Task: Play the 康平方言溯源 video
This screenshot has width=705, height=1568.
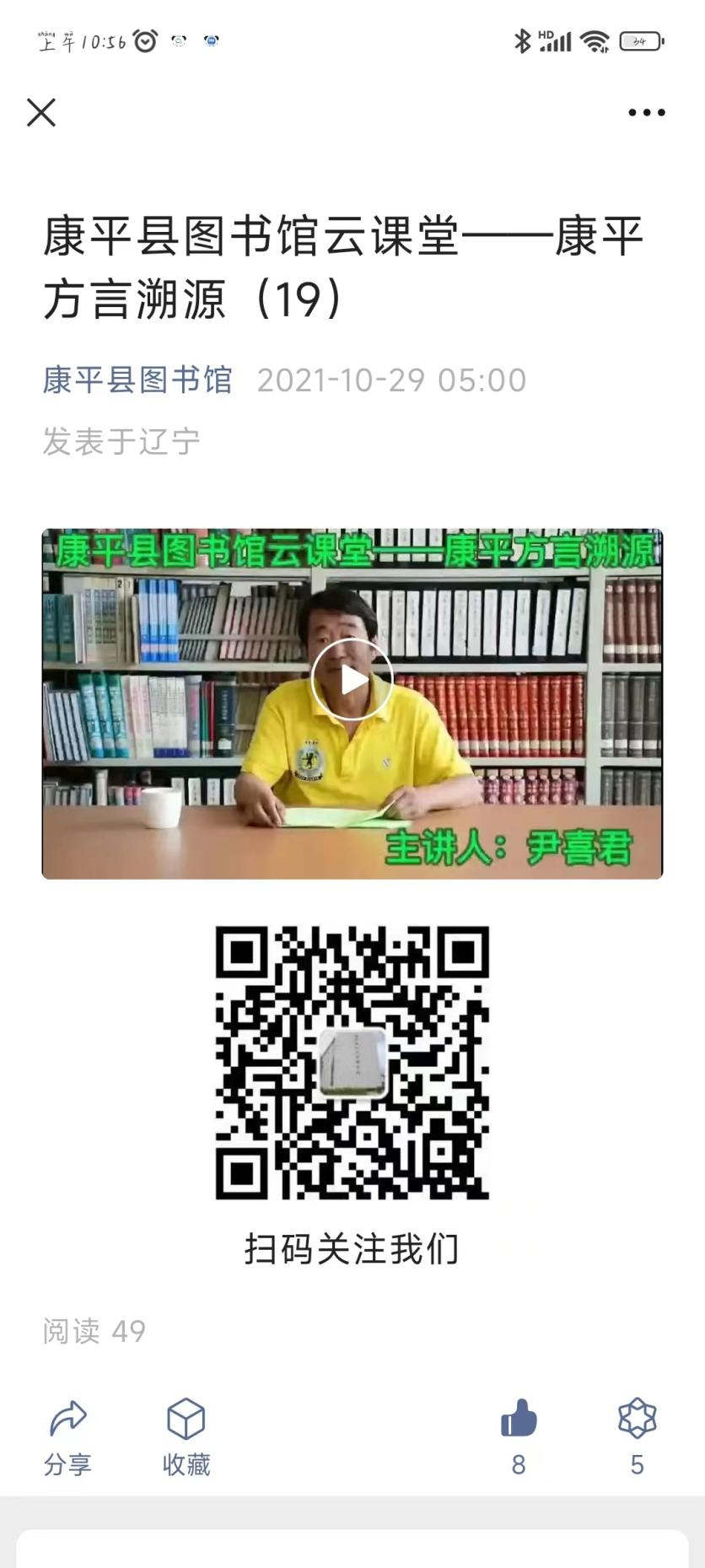Action: click(352, 679)
